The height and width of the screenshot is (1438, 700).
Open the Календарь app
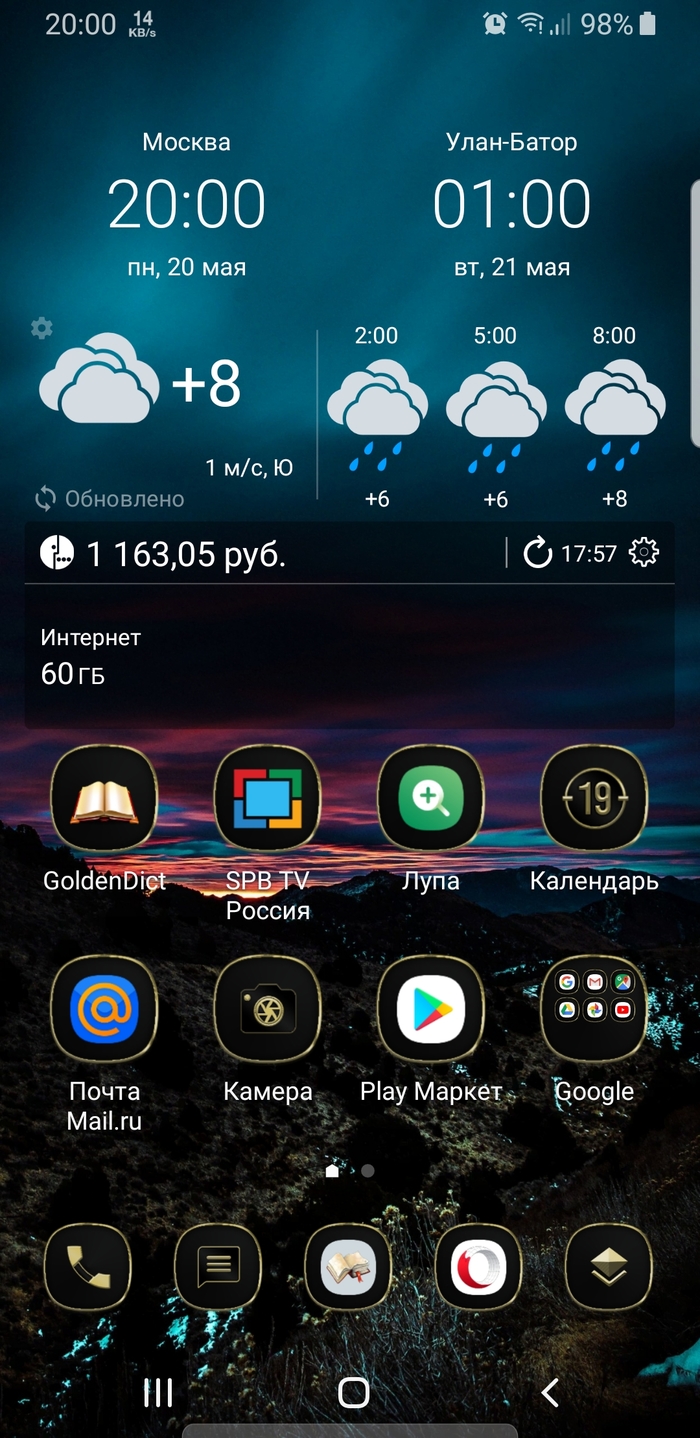pos(594,798)
